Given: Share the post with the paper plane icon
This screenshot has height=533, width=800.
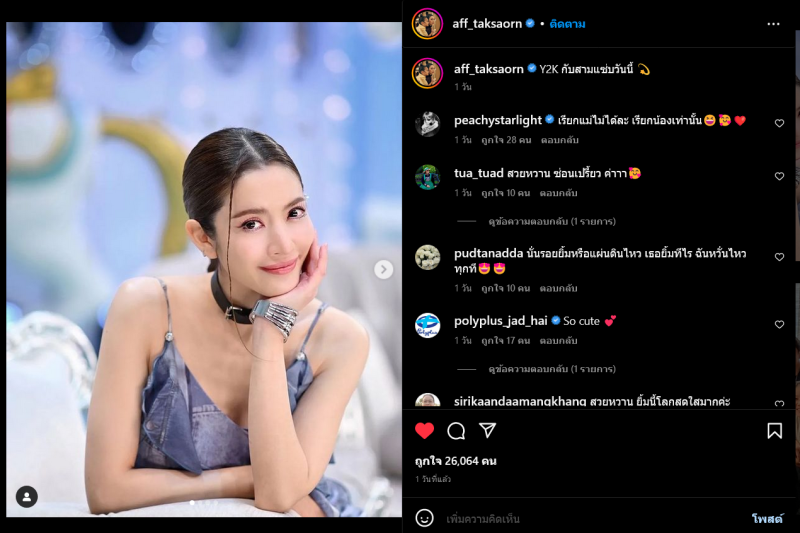Looking at the screenshot, I should [487, 430].
